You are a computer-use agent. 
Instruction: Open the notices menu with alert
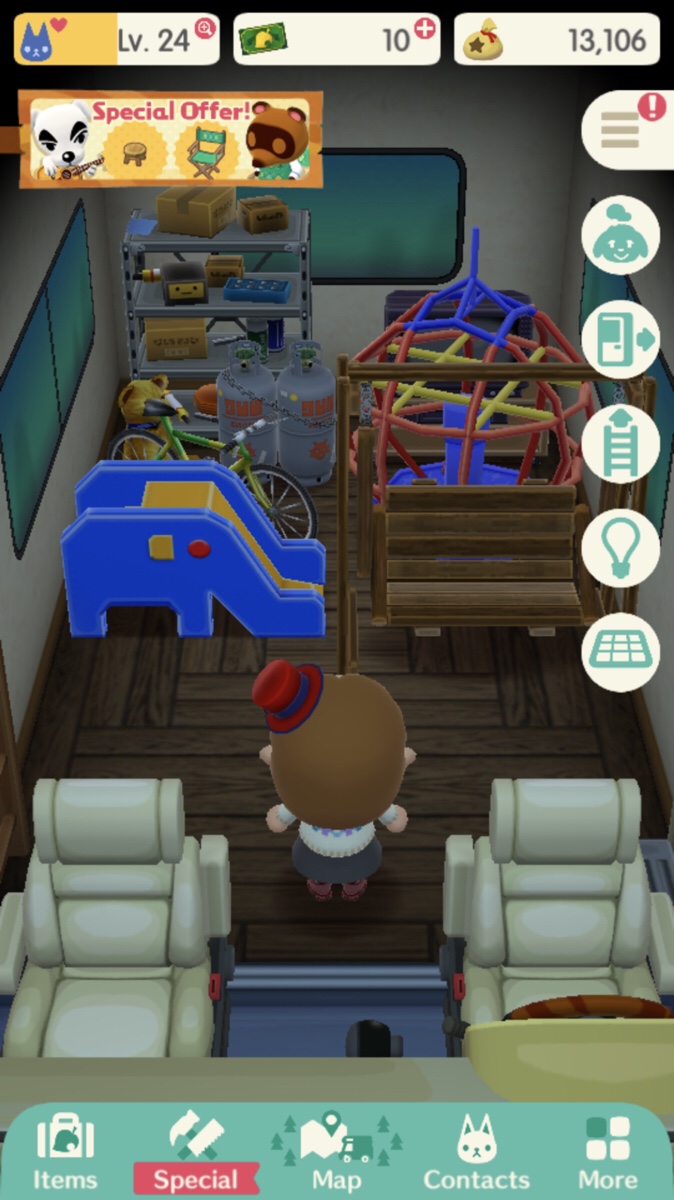pyautogui.click(x=622, y=129)
